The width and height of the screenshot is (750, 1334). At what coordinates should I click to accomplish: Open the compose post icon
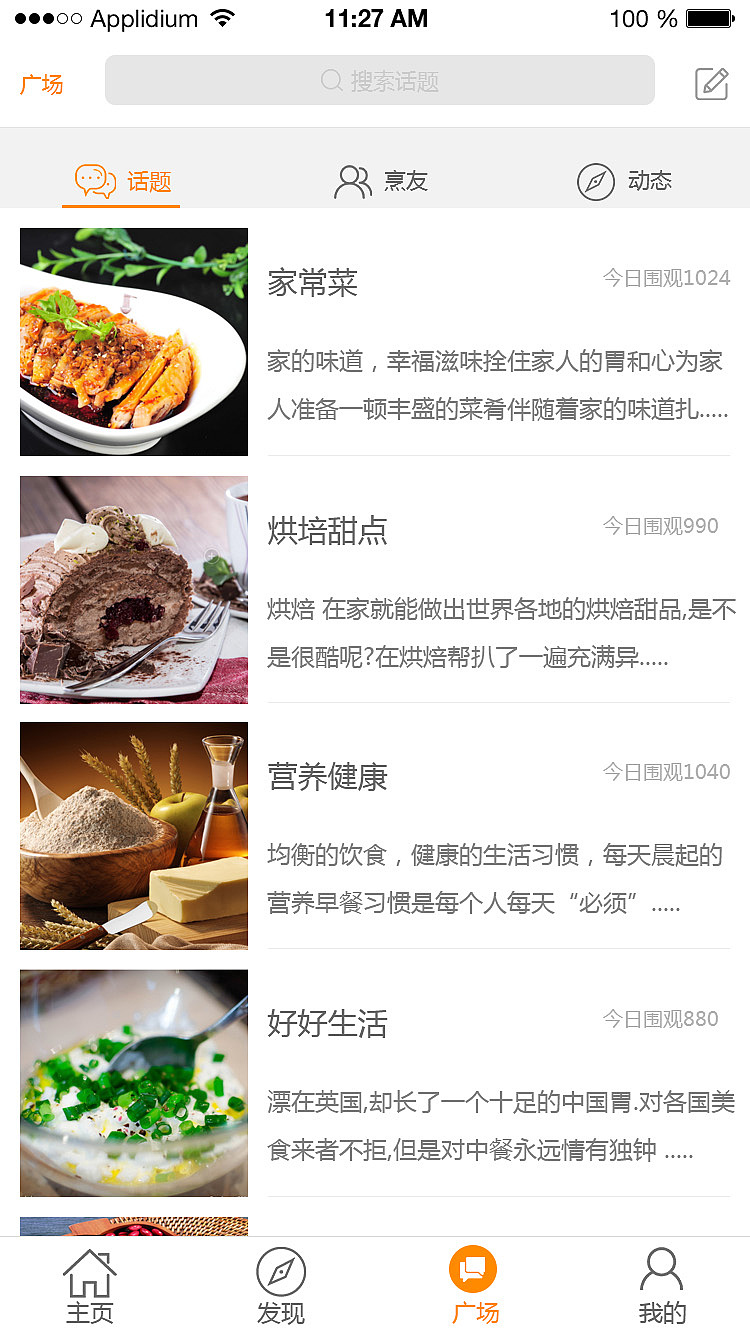[x=711, y=83]
